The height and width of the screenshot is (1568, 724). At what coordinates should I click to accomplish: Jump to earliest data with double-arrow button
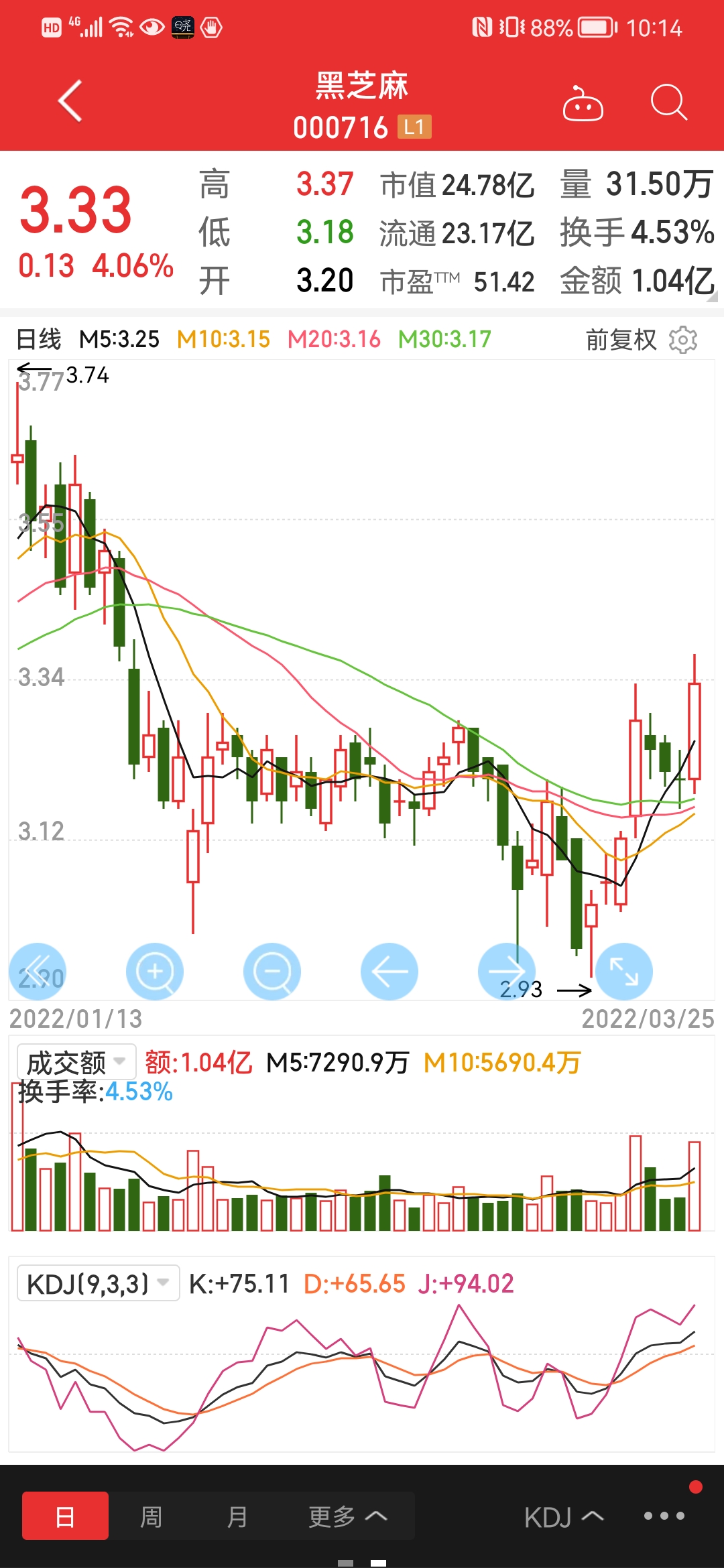[x=38, y=971]
